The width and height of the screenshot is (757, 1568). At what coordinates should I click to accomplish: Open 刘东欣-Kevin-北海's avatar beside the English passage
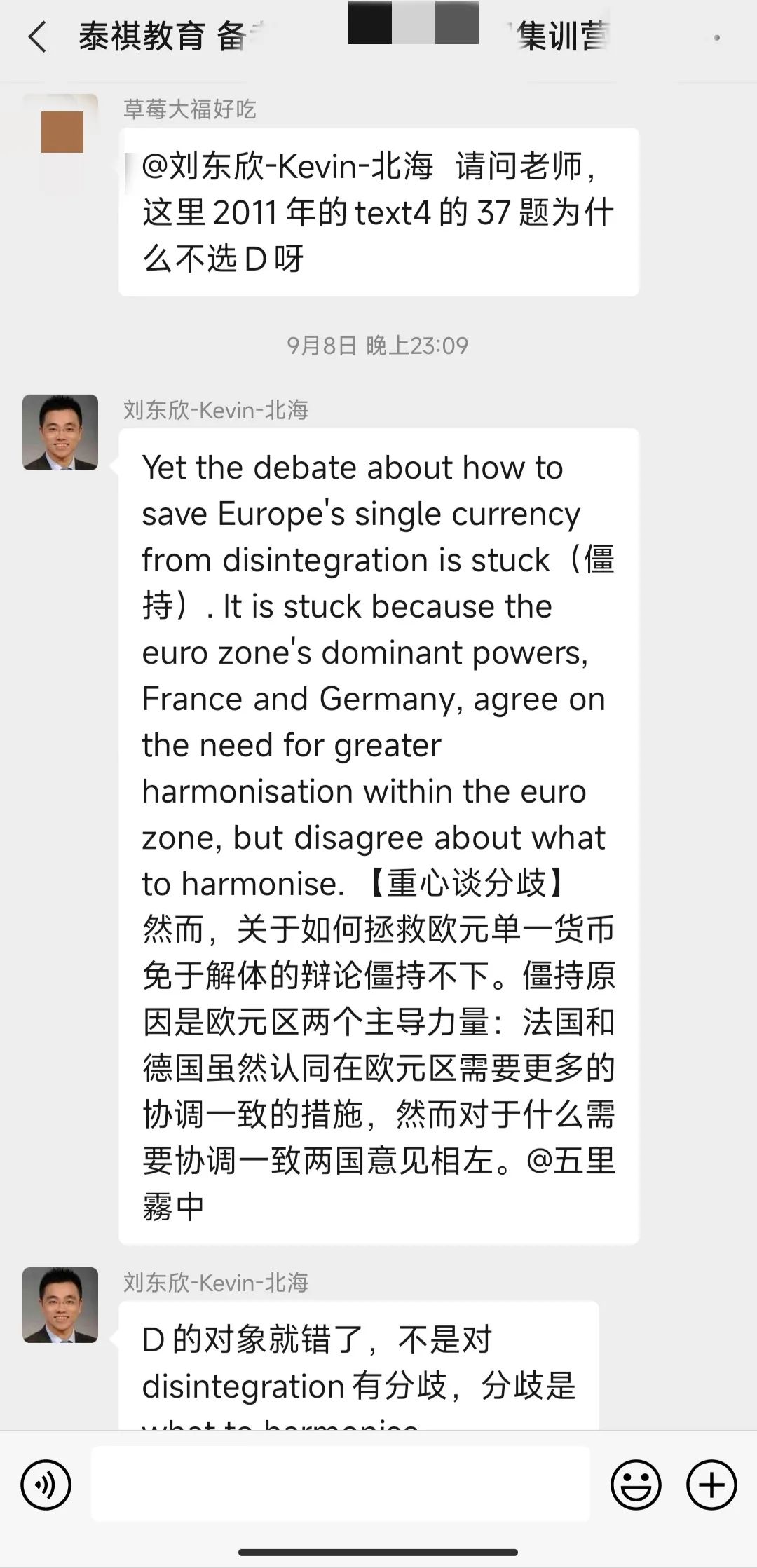pyautogui.click(x=60, y=432)
